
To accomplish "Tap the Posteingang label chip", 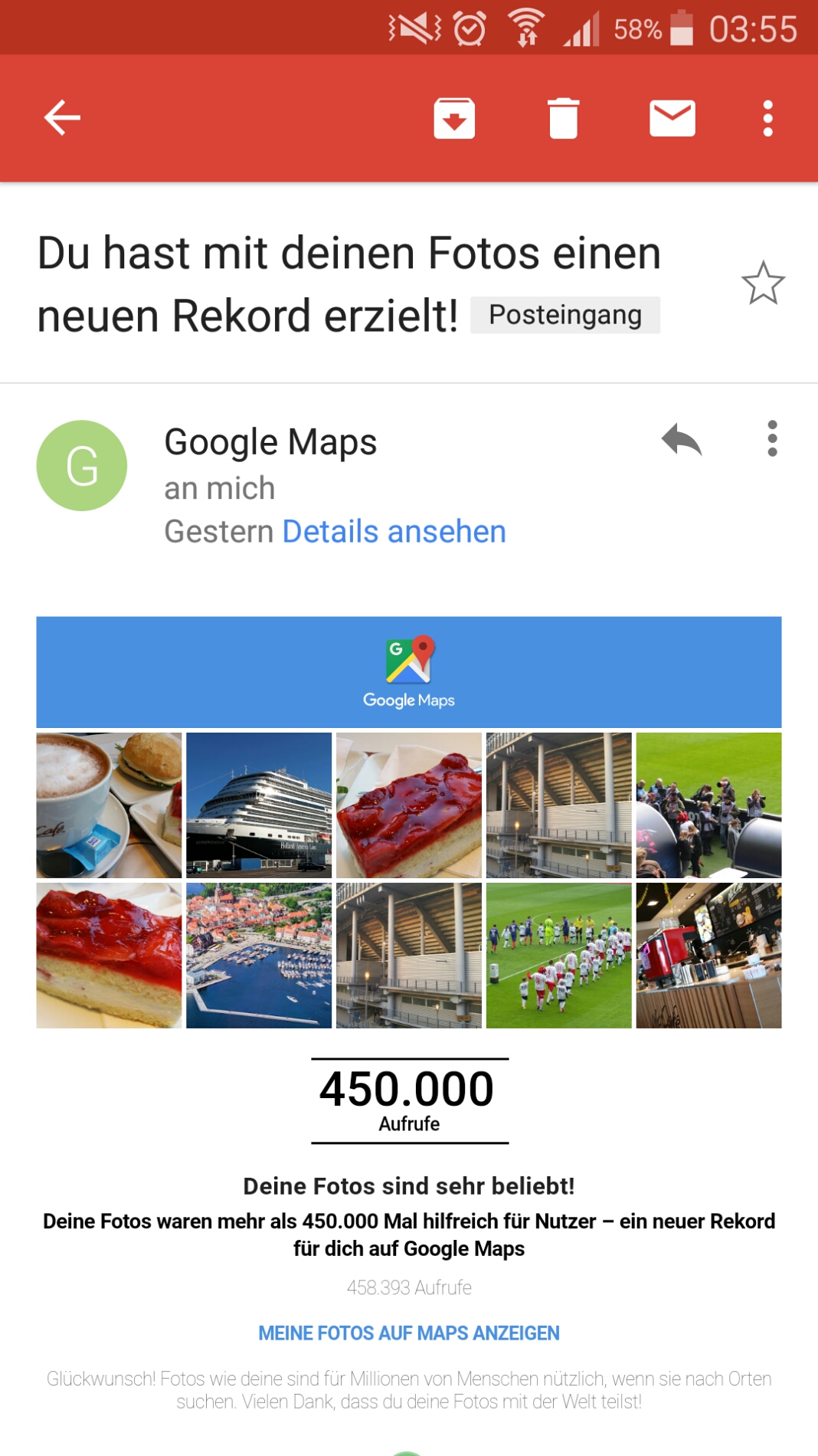I will pyautogui.click(x=564, y=315).
